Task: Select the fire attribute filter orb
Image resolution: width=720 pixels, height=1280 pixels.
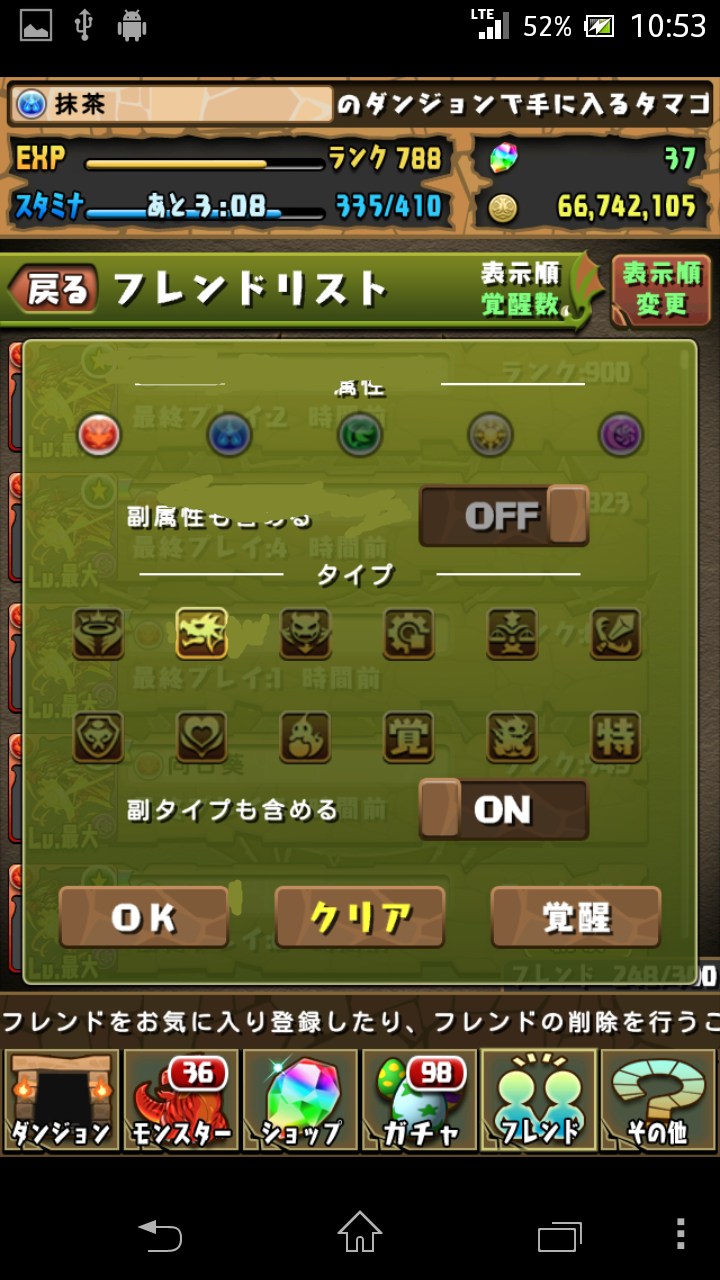Action: [99, 435]
